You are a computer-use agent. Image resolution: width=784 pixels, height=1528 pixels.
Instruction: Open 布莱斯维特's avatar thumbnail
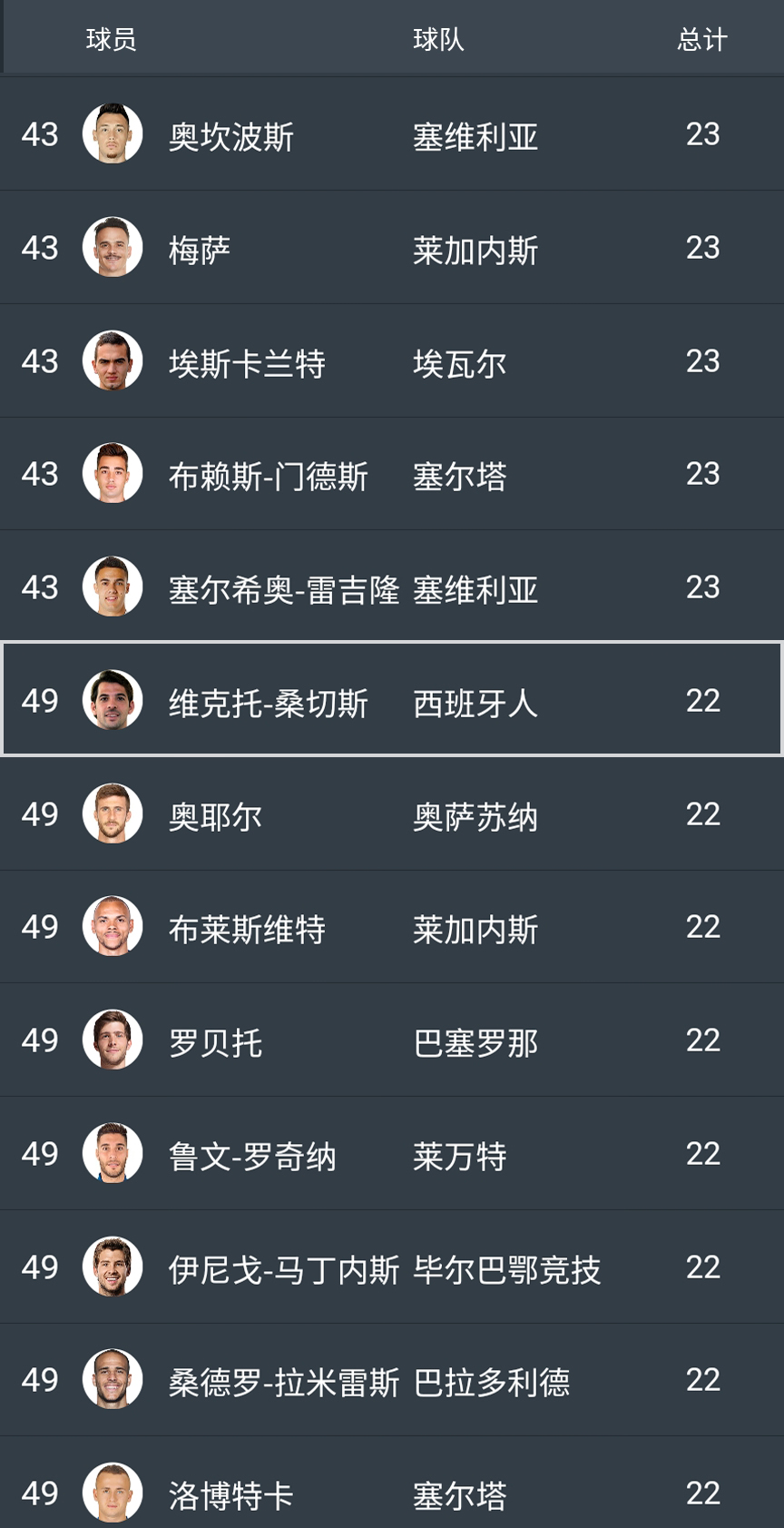(113, 927)
